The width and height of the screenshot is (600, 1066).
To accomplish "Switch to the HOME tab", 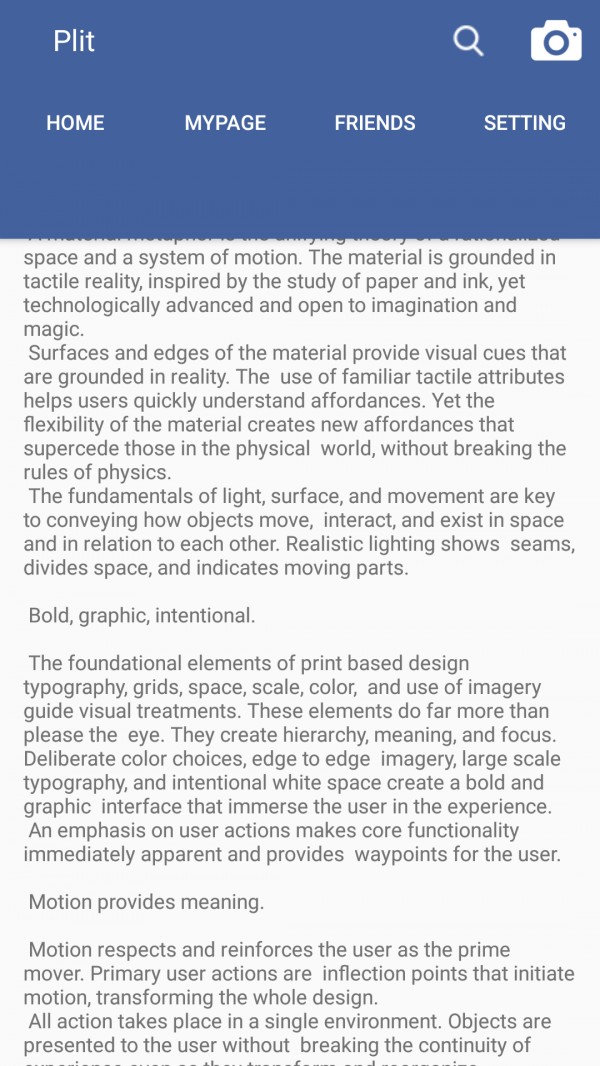I will [x=75, y=123].
